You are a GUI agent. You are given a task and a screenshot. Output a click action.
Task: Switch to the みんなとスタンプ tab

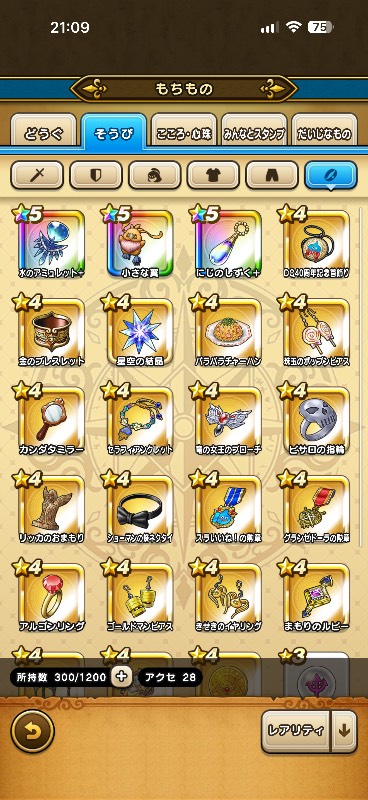pyautogui.click(x=254, y=133)
